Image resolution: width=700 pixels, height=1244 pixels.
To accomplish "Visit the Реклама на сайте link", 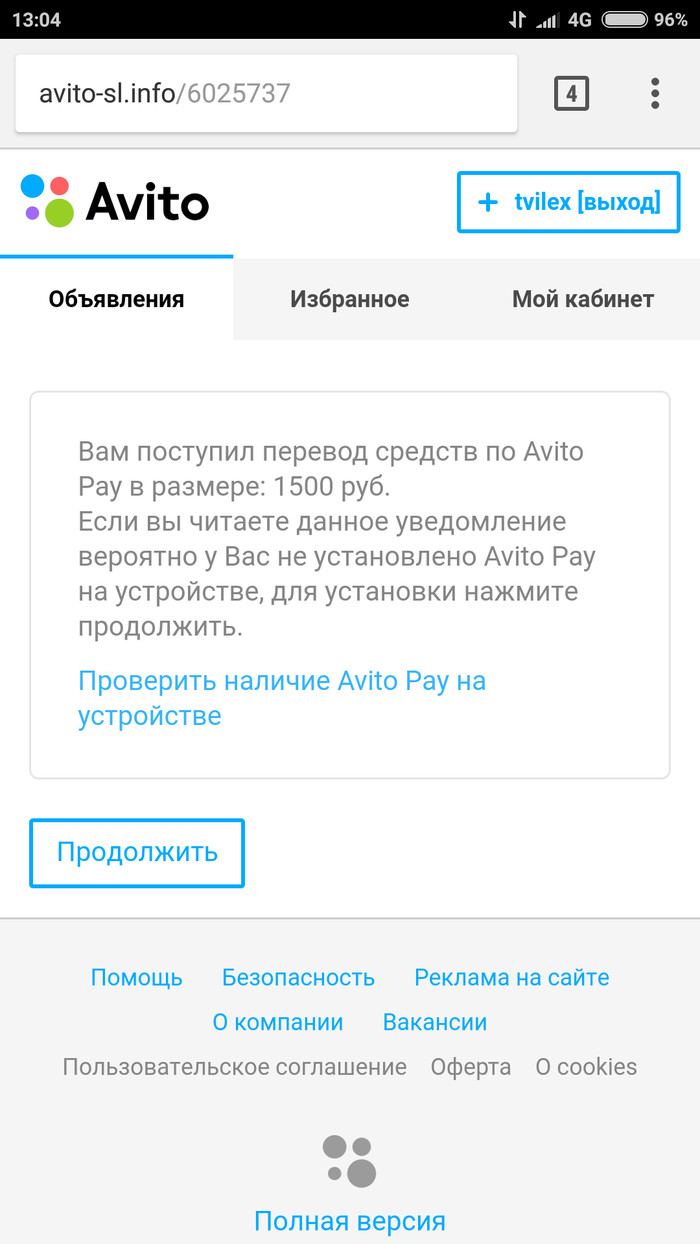I will (x=511, y=977).
